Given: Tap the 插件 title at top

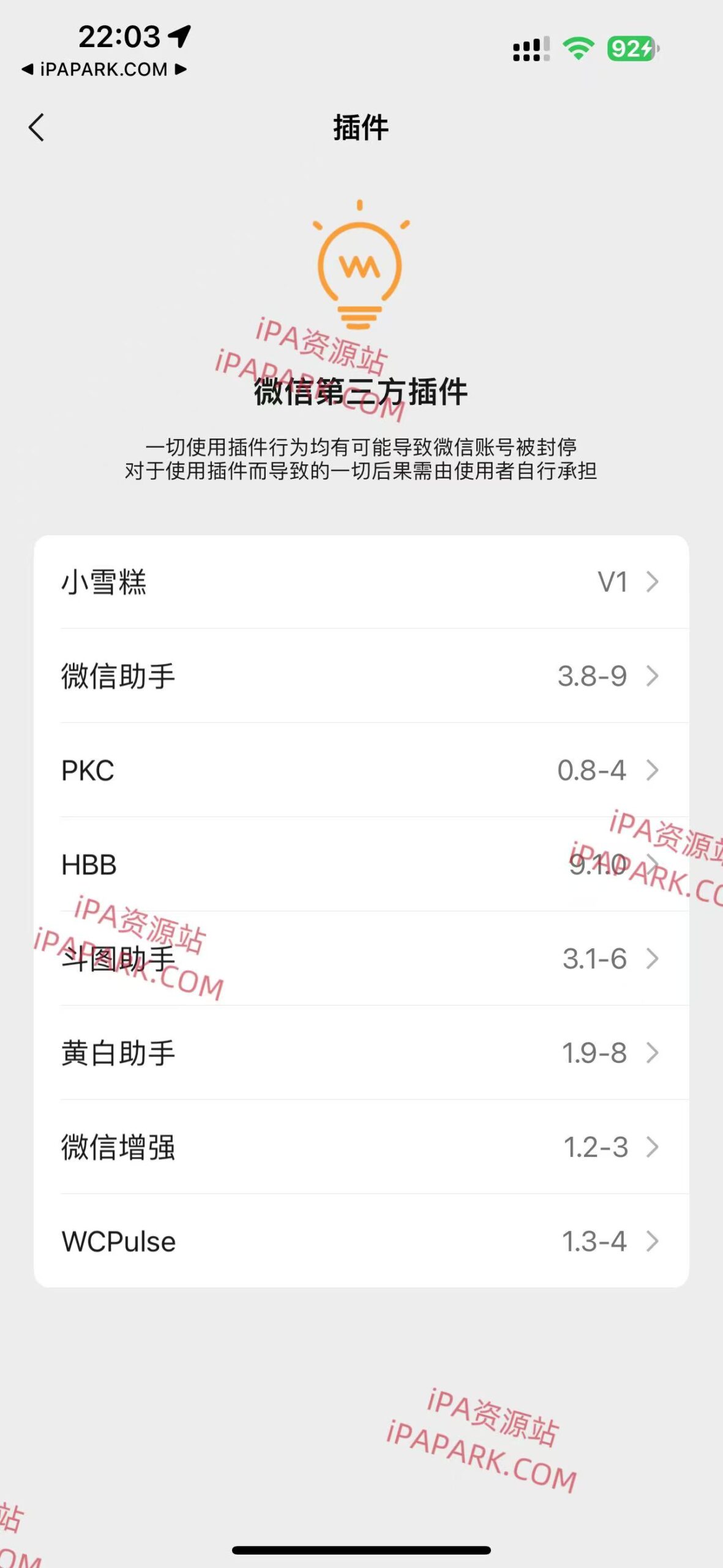Looking at the screenshot, I should point(361,129).
